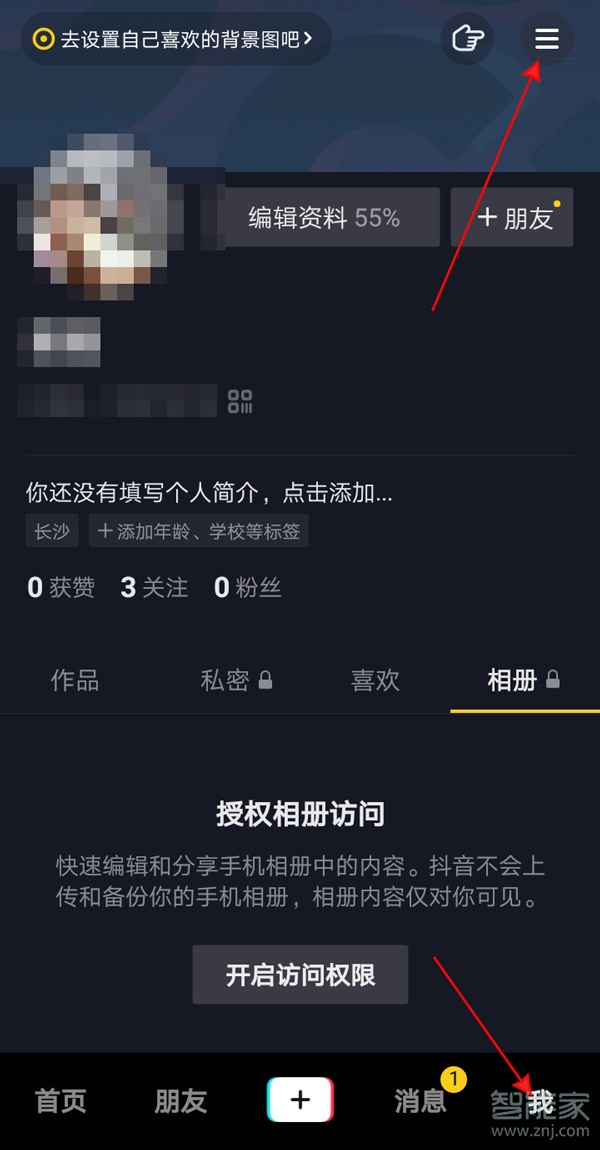Create a new video with plus button
Image resolution: width=600 pixels, height=1150 pixels.
(x=300, y=1101)
